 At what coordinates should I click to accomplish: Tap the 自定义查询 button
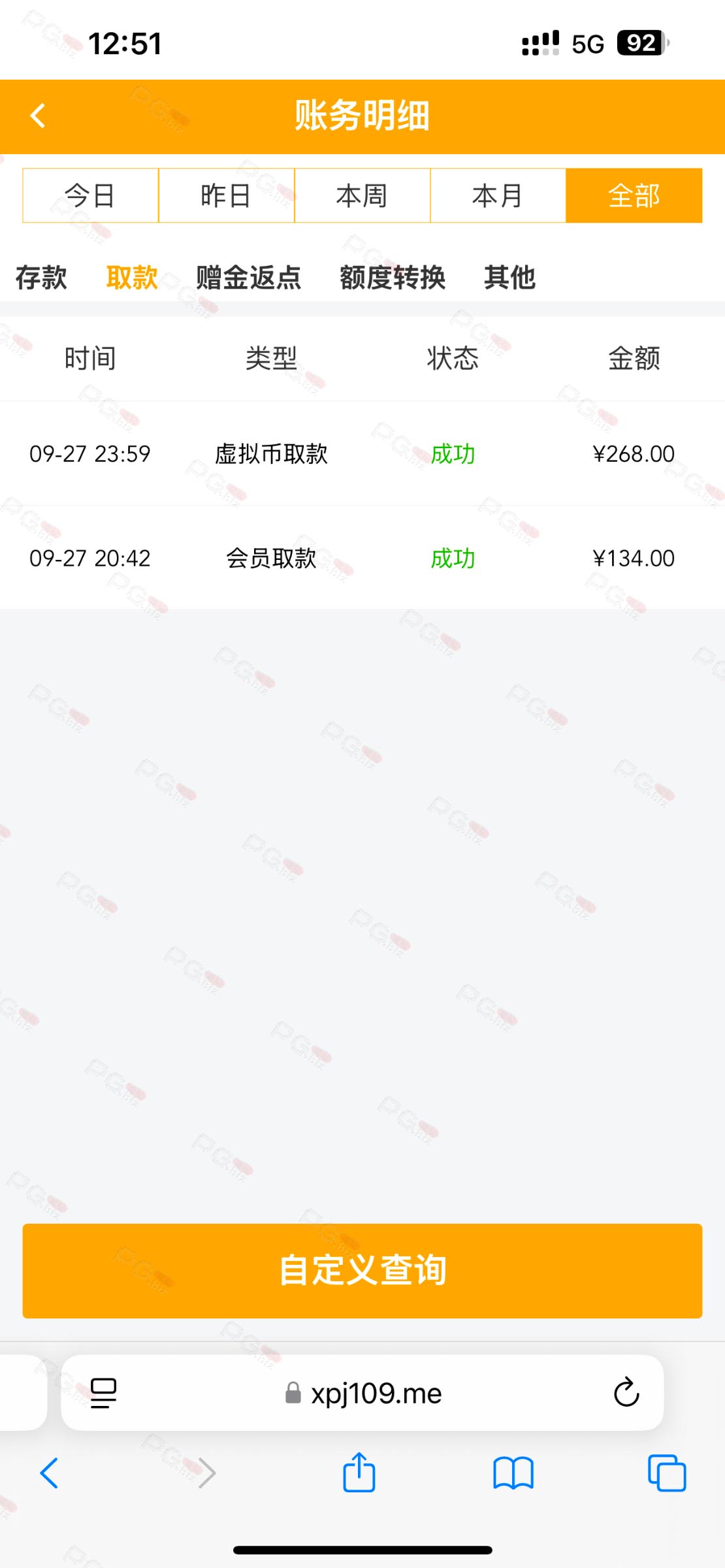(362, 1271)
